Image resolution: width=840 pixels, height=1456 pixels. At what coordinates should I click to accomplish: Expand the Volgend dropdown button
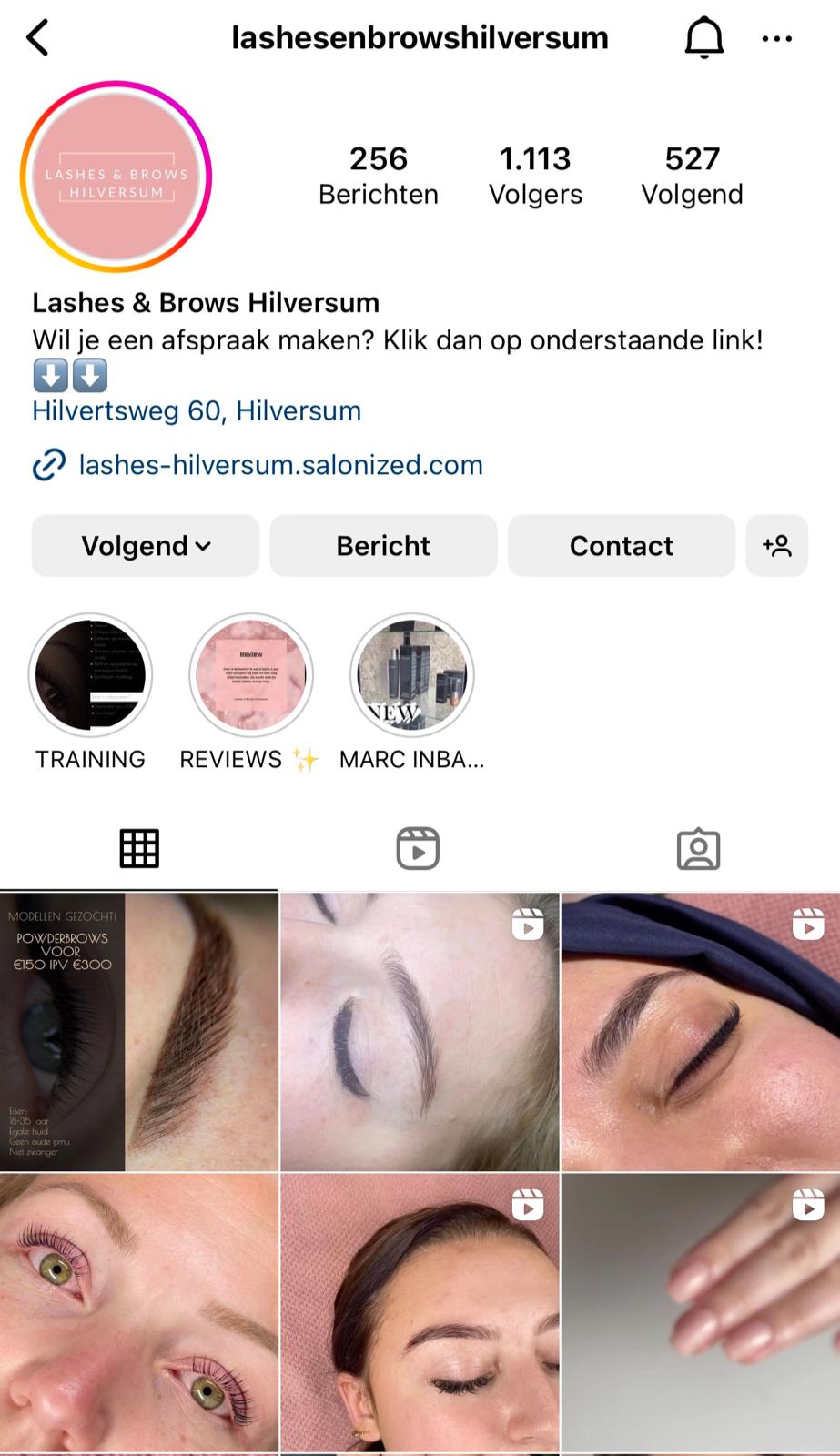click(x=146, y=545)
